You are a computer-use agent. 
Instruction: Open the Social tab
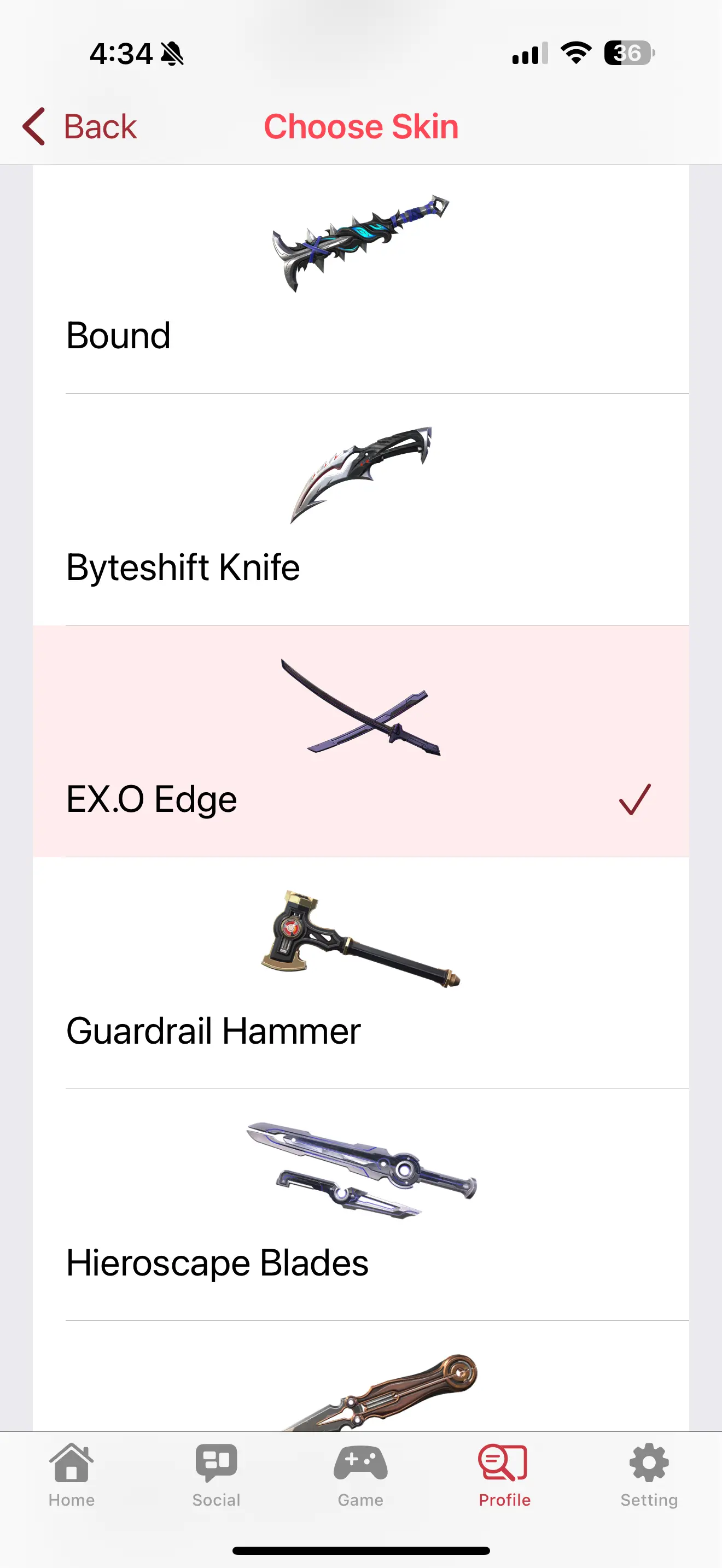click(216, 1473)
